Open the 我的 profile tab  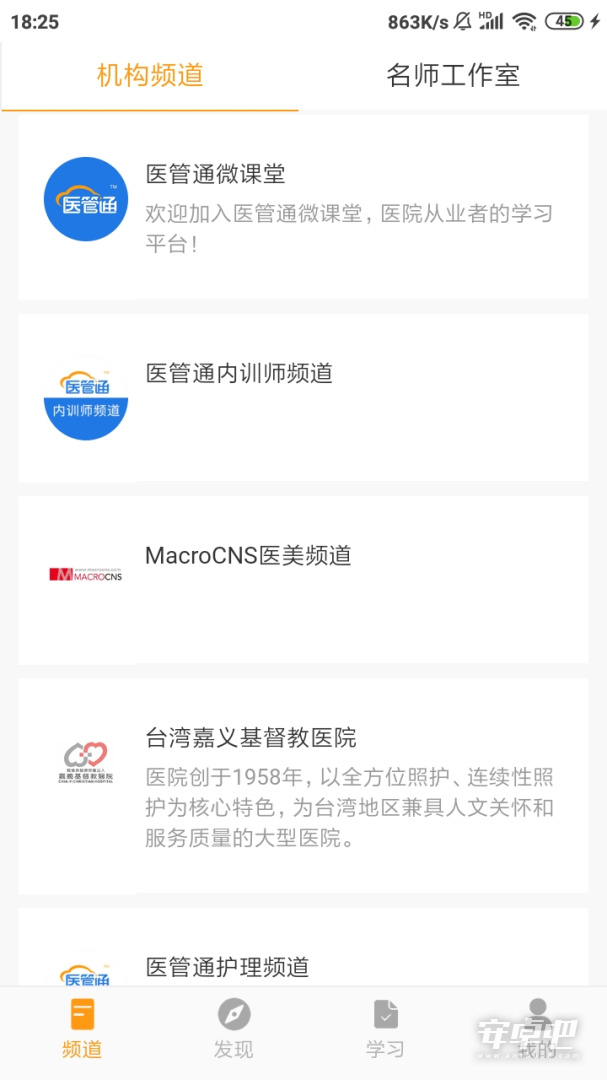tap(537, 1030)
